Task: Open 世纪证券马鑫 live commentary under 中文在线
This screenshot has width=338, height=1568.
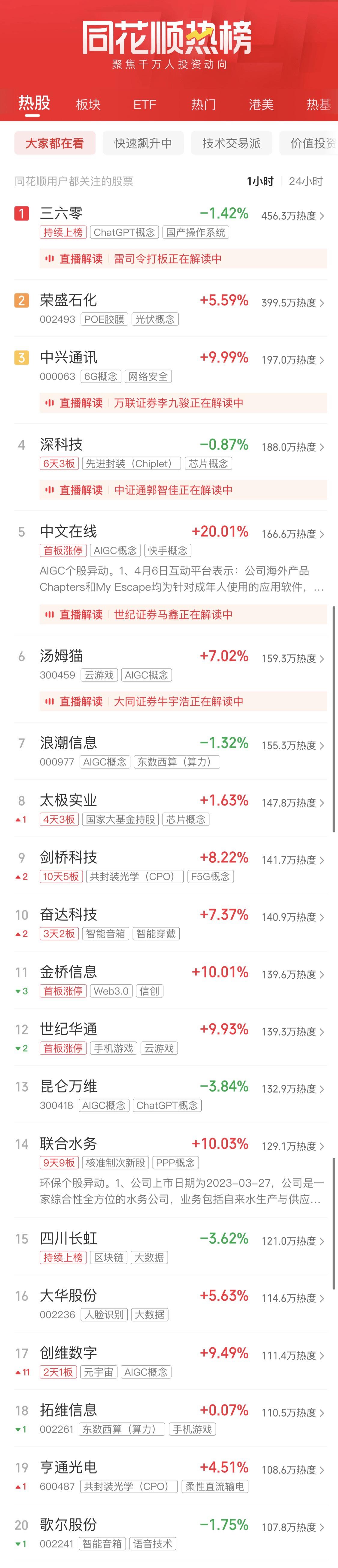Action: (182, 614)
